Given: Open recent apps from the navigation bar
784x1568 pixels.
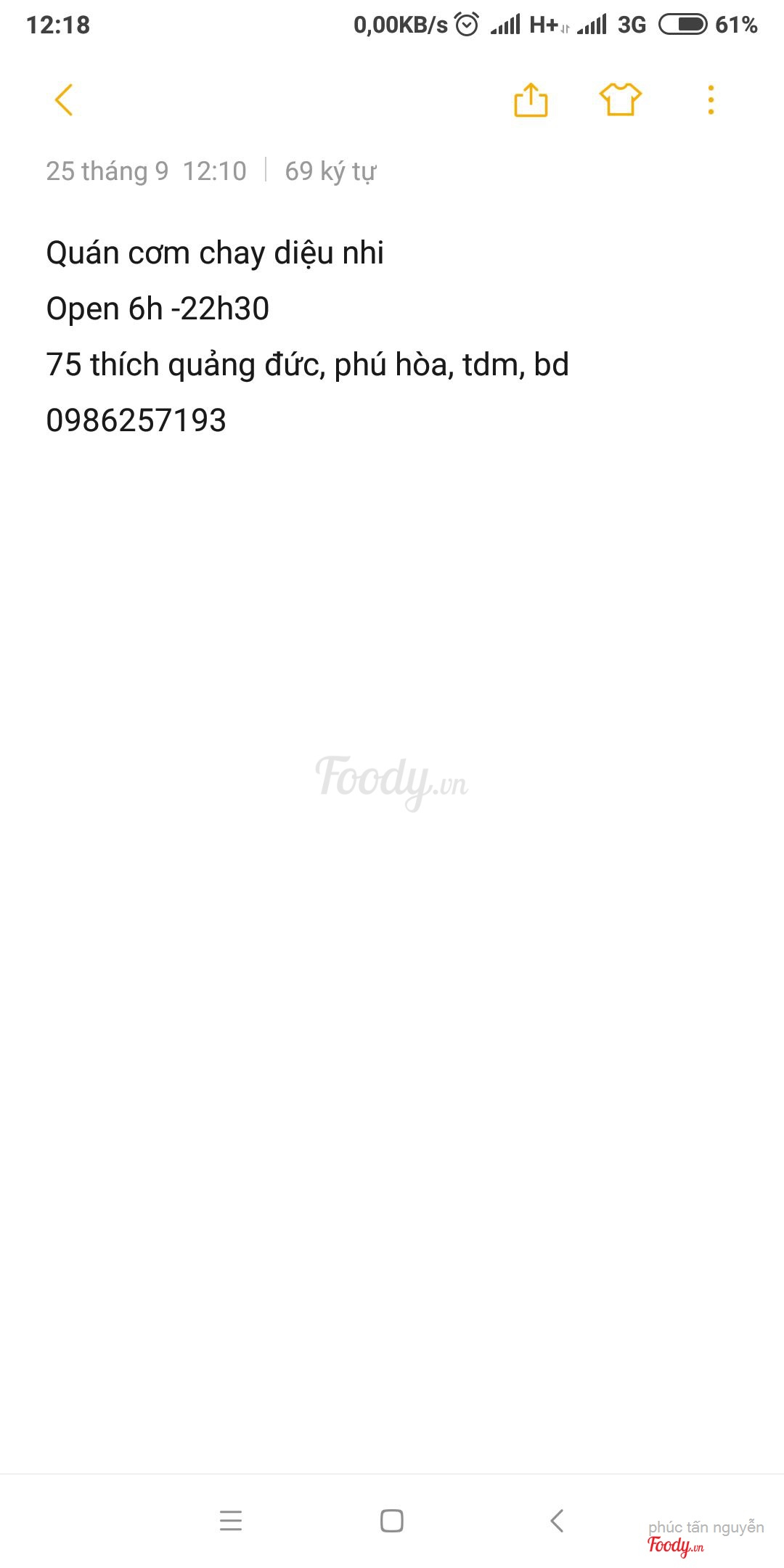Looking at the screenshot, I should coord(231,1520).
